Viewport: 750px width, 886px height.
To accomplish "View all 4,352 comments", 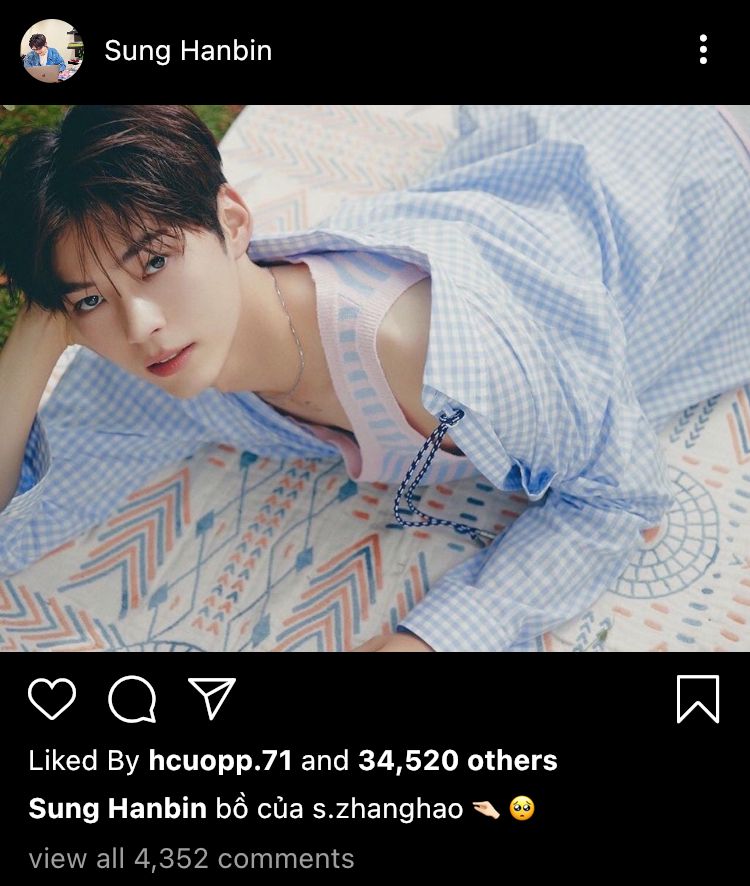I will 191,858.
